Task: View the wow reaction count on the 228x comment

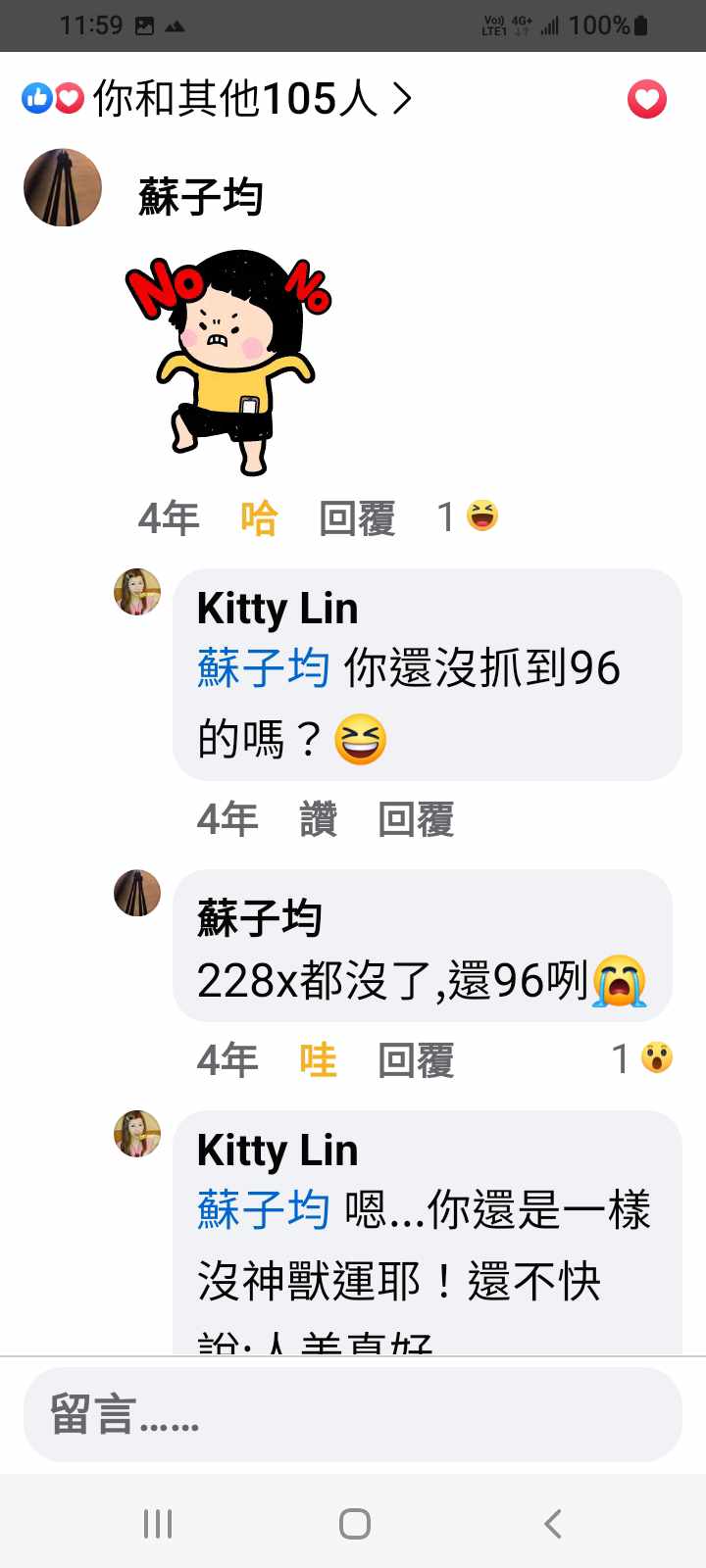Action: (x=642, y=1058)
